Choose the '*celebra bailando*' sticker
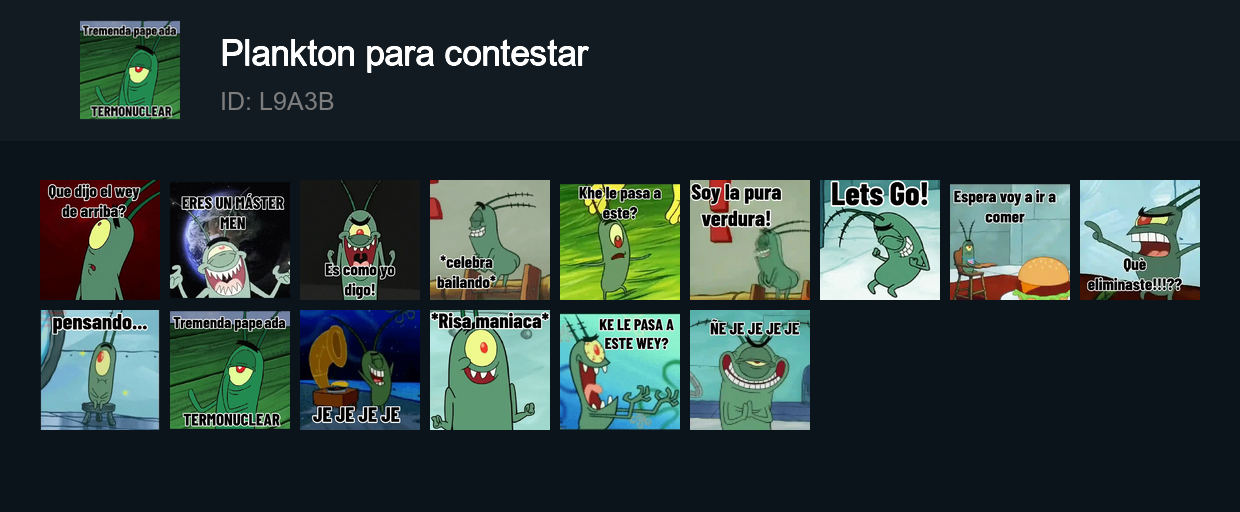The width and height of the screenshot is (1240, 512). tap(490, 240)
